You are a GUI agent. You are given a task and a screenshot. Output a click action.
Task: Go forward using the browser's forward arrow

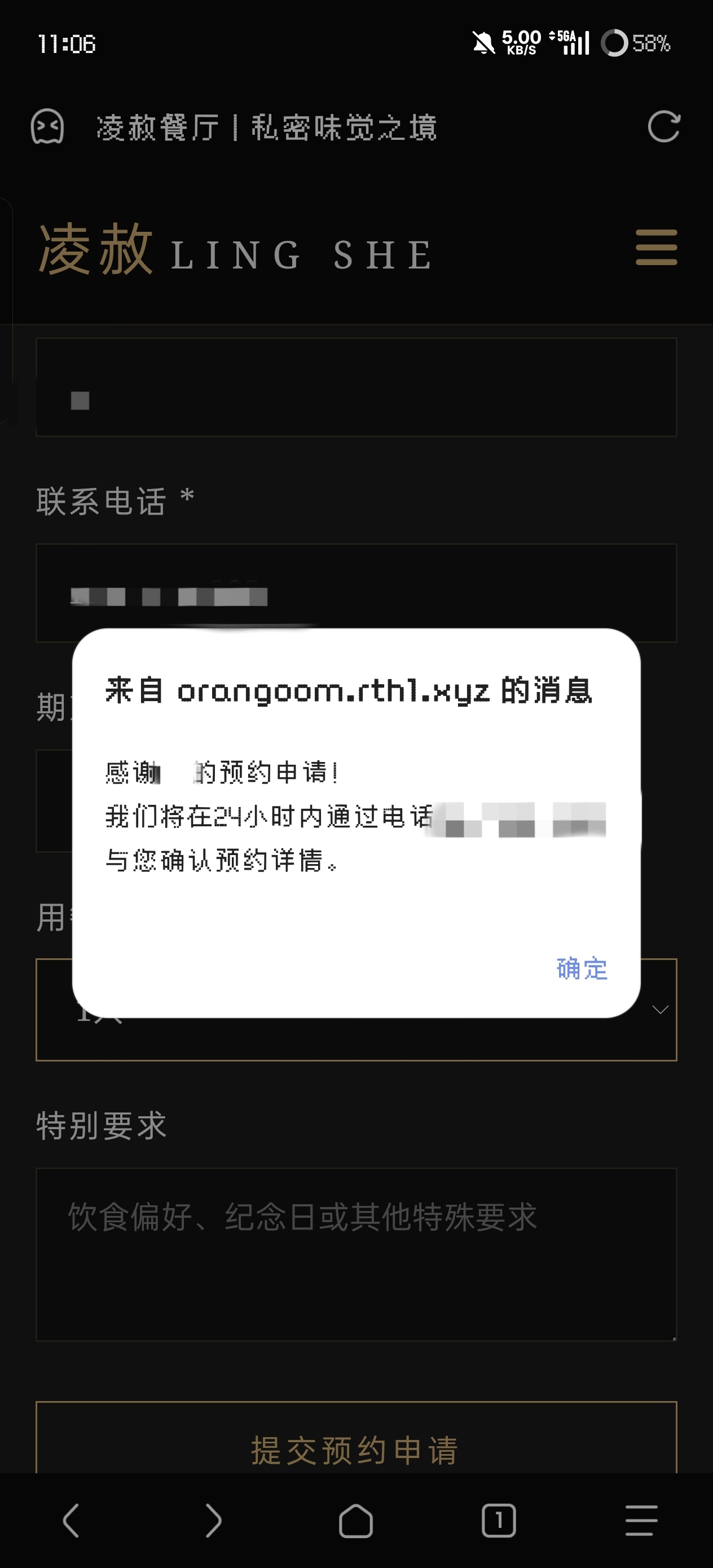(x=213, y=1521)
